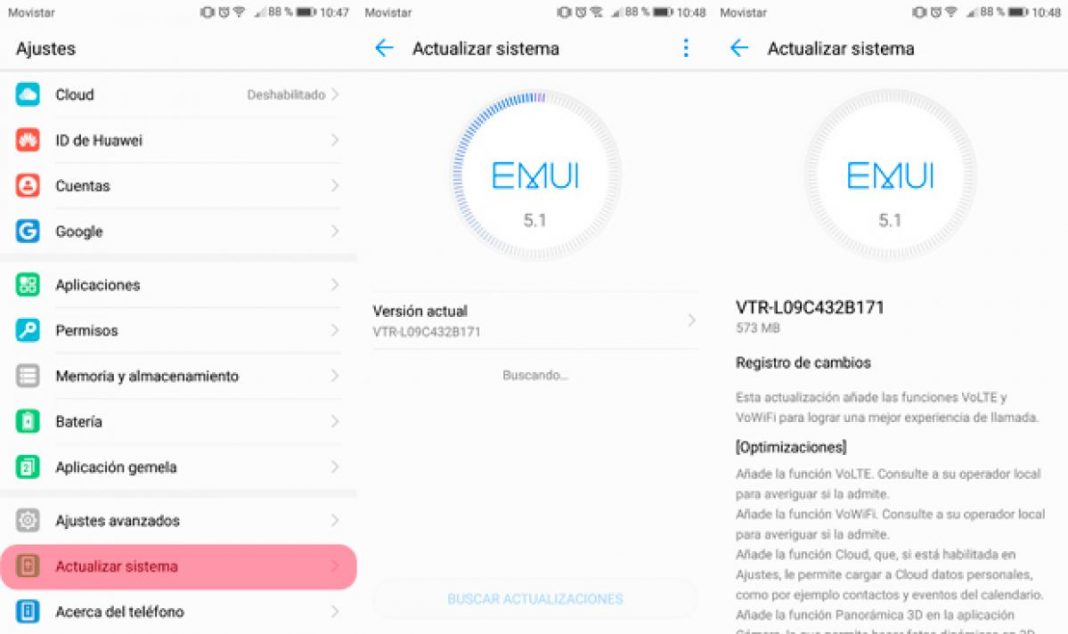Open Memoria y almacenamiento
Viewport: 1068px width, 634px height.
click(x=178, y=376)
